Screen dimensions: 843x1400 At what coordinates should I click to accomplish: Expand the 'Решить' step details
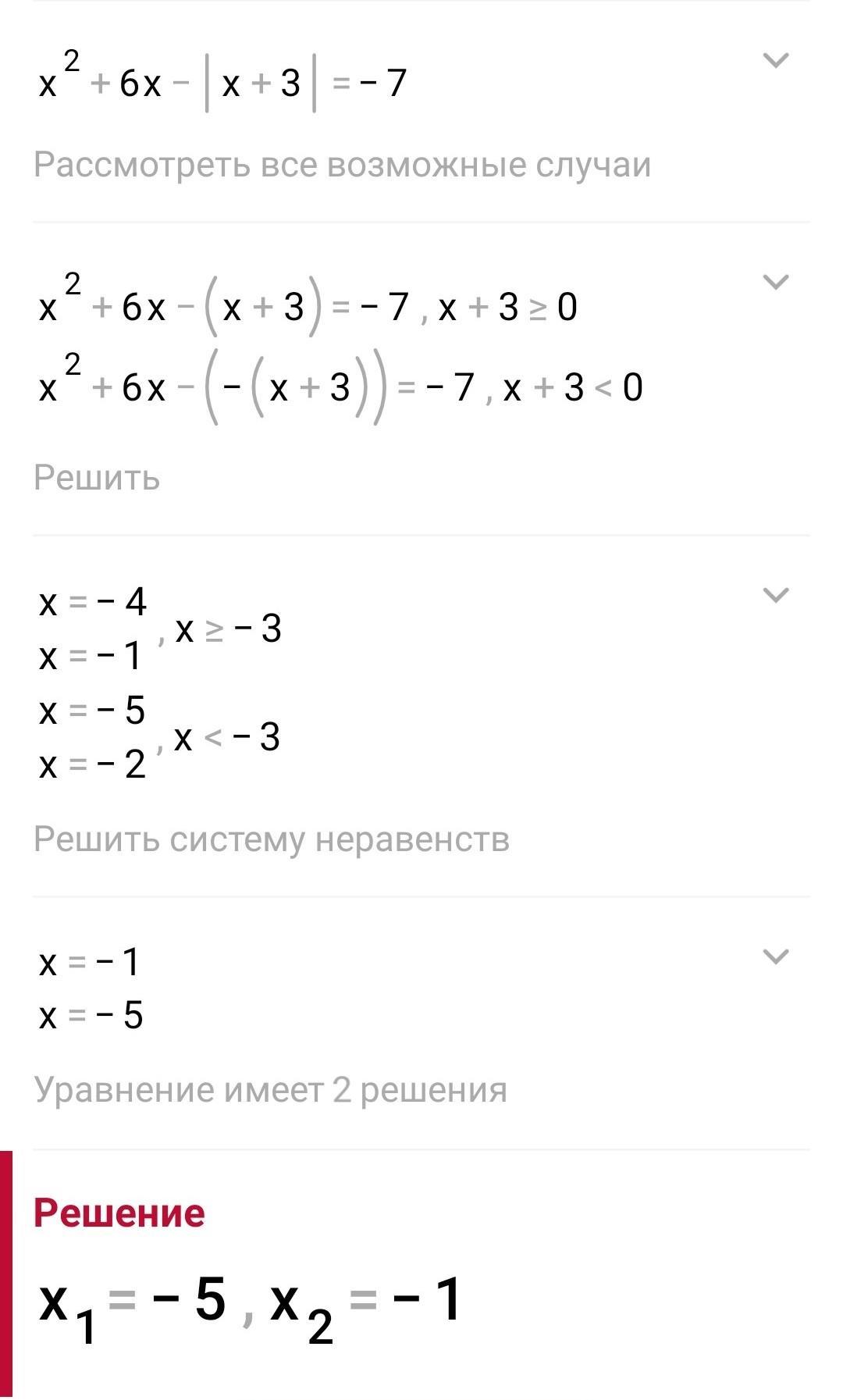click(775, 282)
